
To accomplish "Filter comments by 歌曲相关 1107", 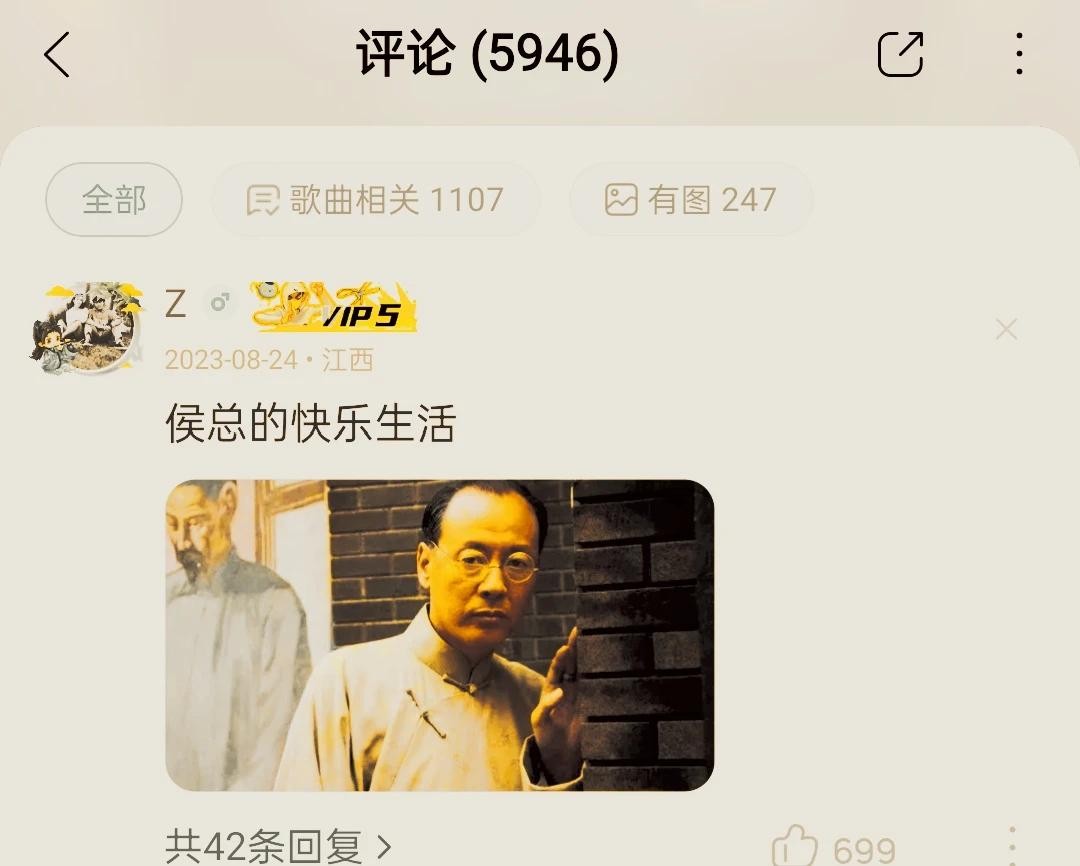I will point(376,200).
